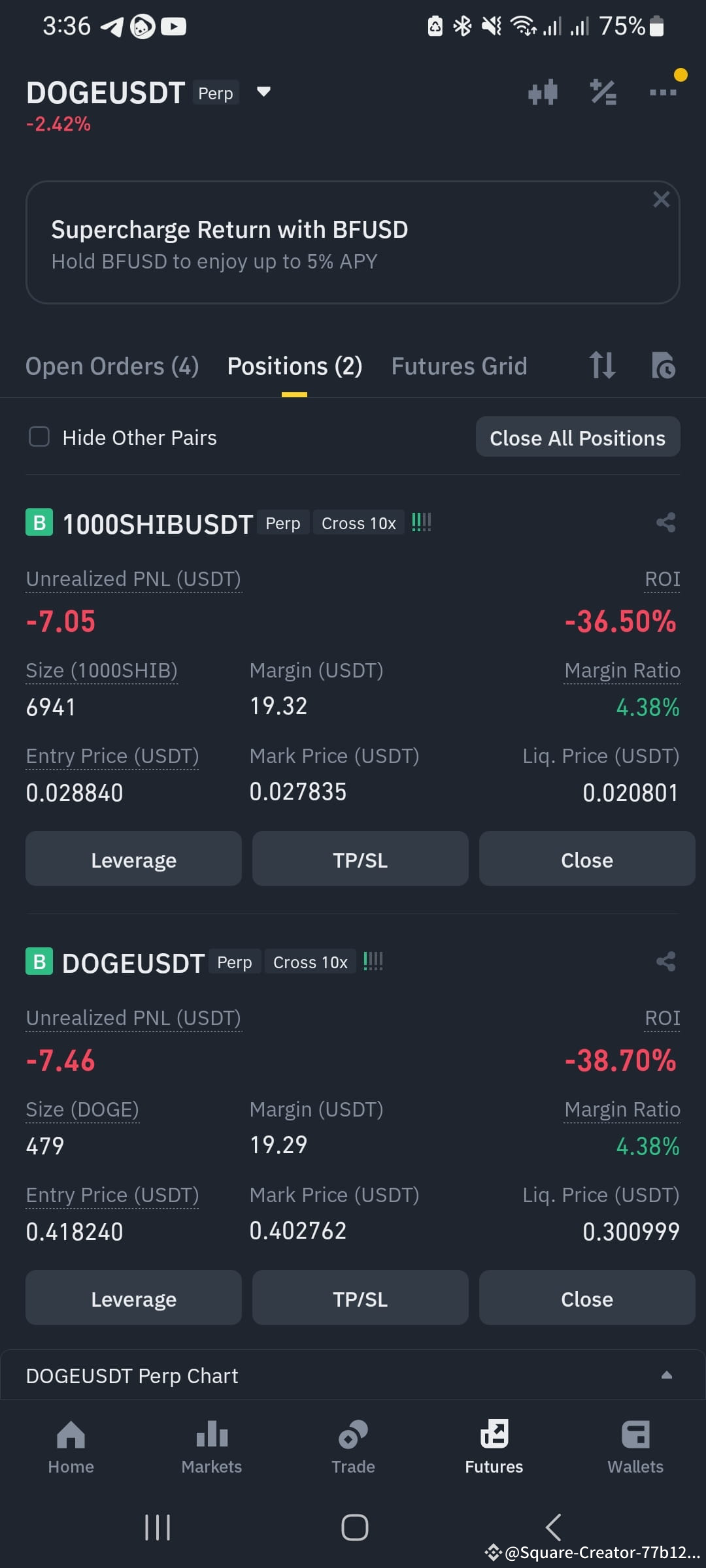
Task: Open the candlestick chart comparison icon
Action: tap(543, 92)
